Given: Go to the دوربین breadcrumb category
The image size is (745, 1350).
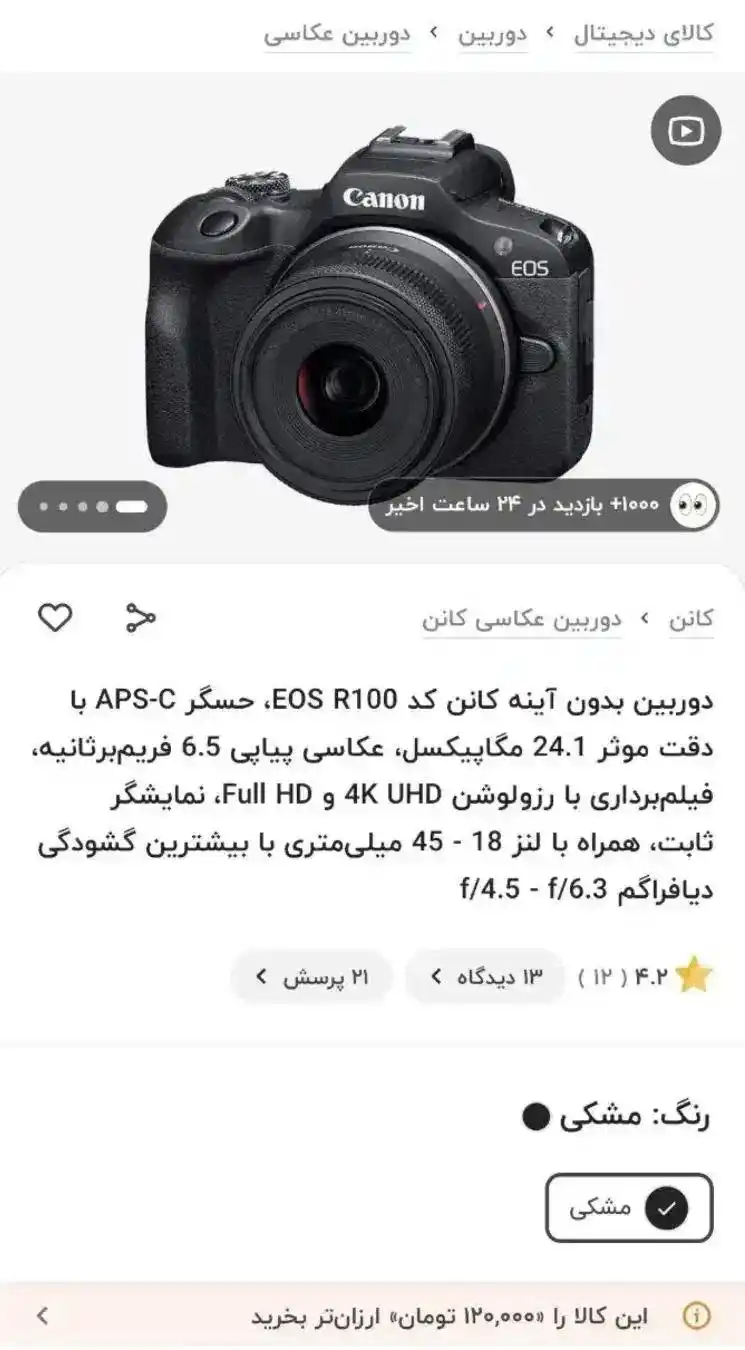Looking at the screenshot, I should point(492,33).
